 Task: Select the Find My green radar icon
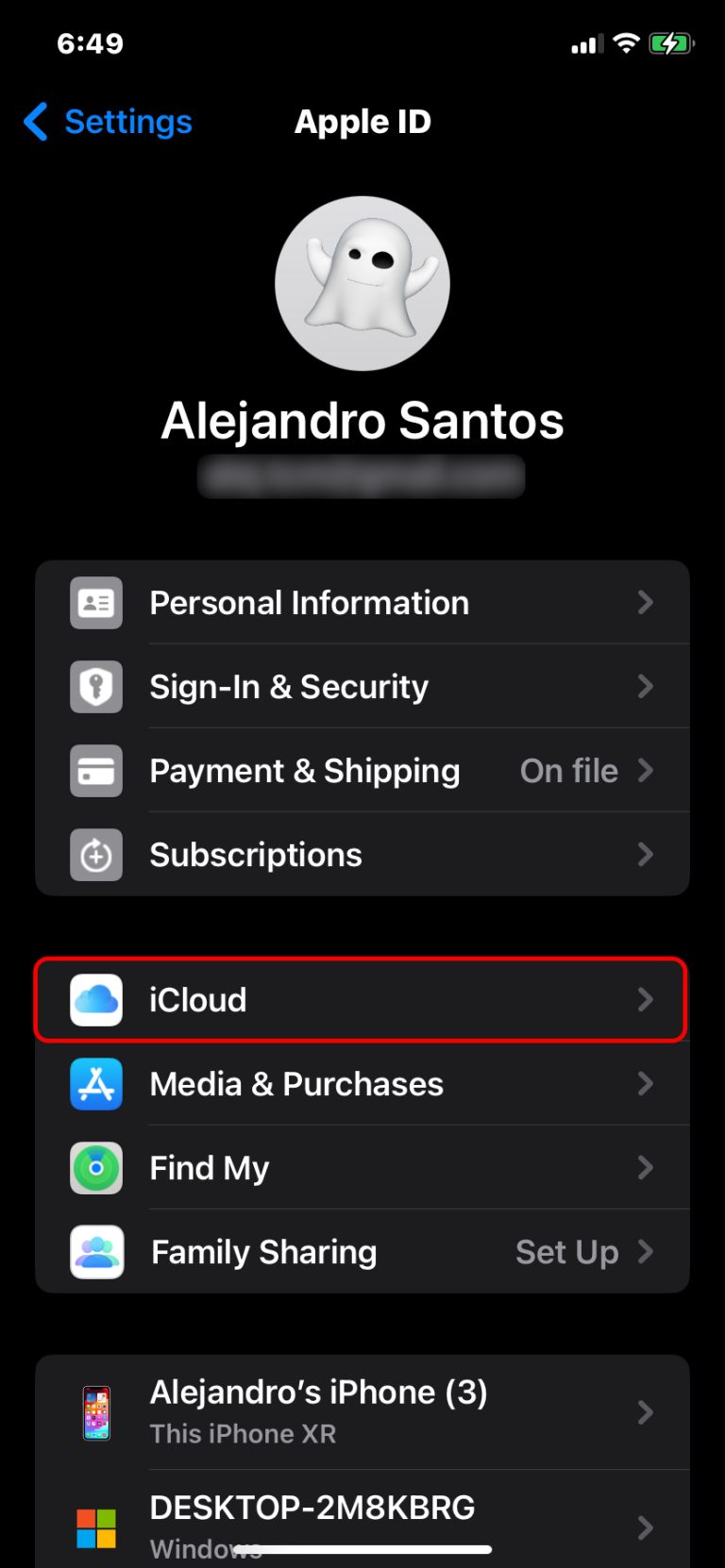point(95,1168)
